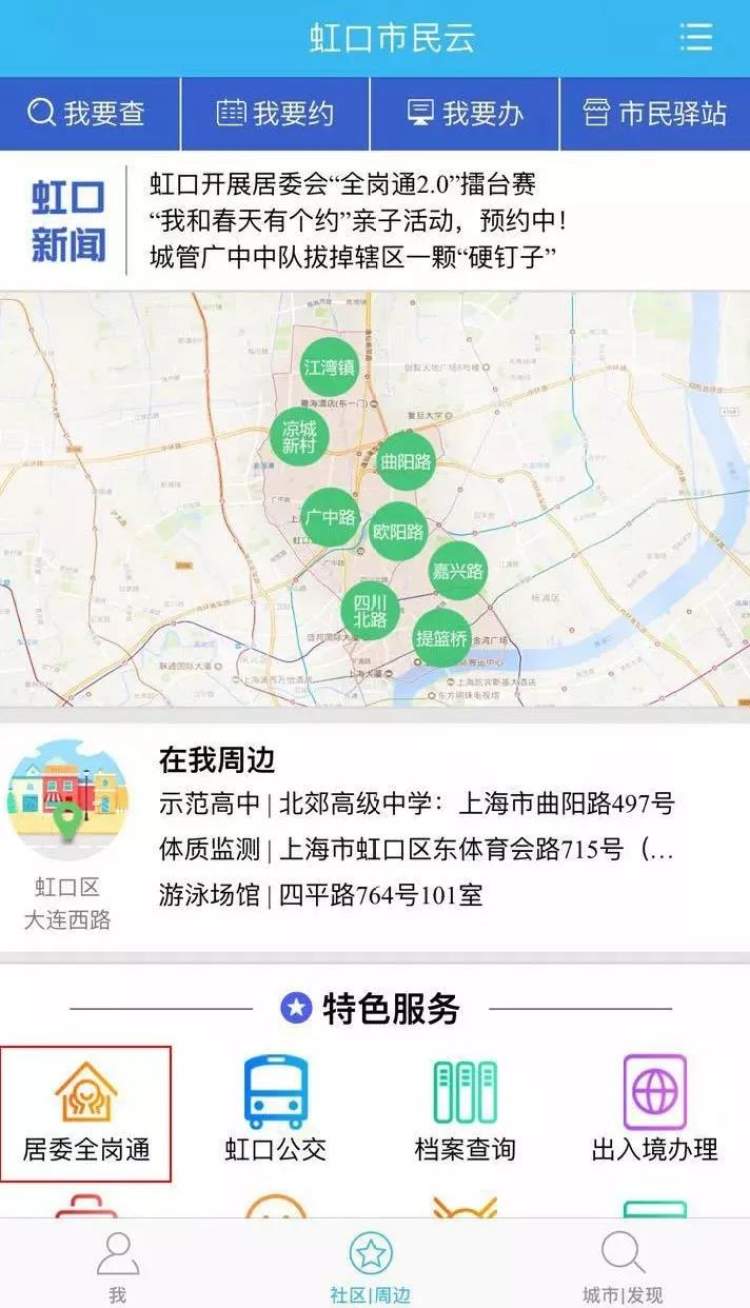Switch to the 城市|发现 tab

pyautogui.click(x=622, y=1266)
